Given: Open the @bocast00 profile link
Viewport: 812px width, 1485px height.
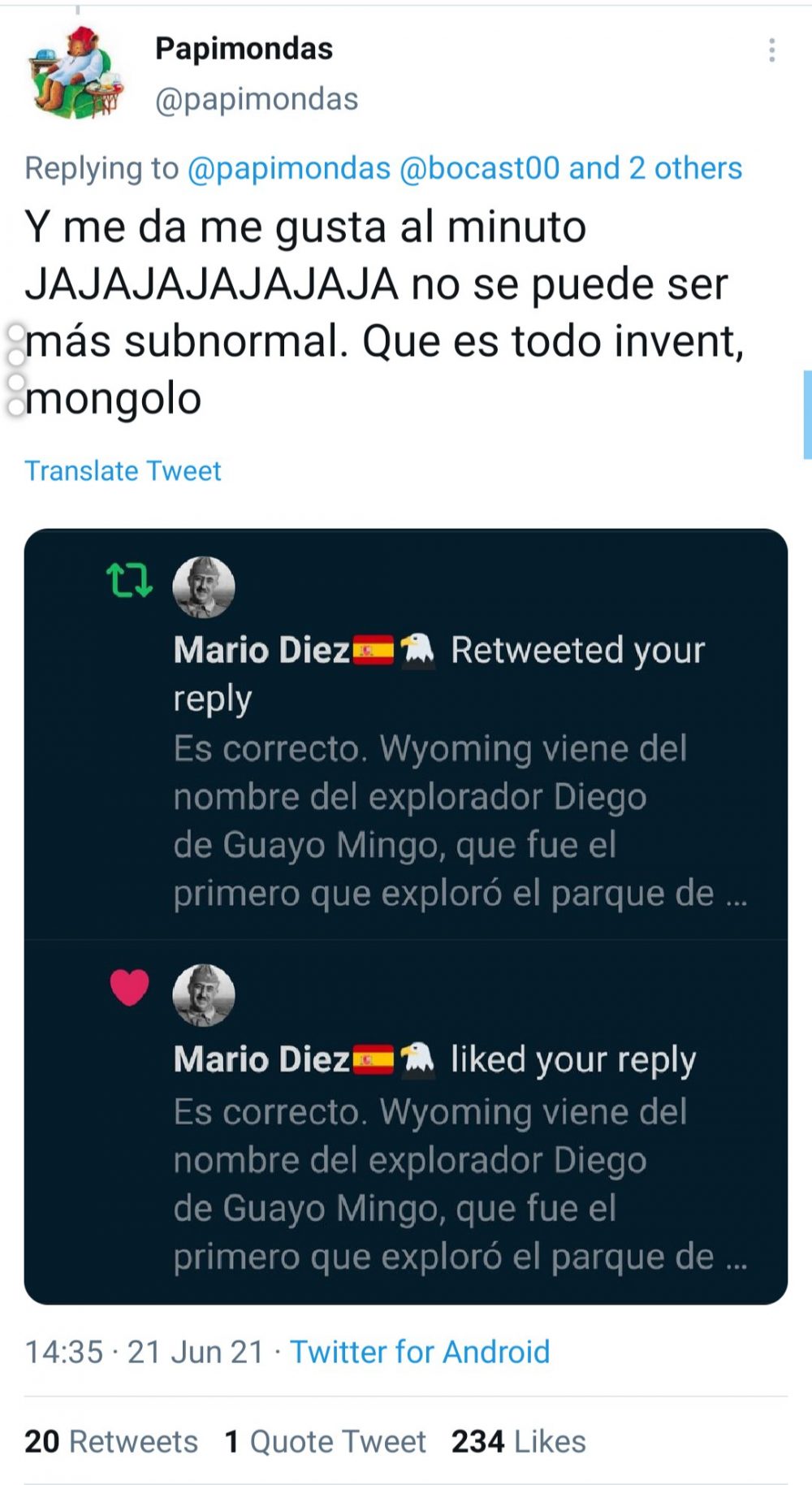Looking at the screenshot, I should pos(478,168).
